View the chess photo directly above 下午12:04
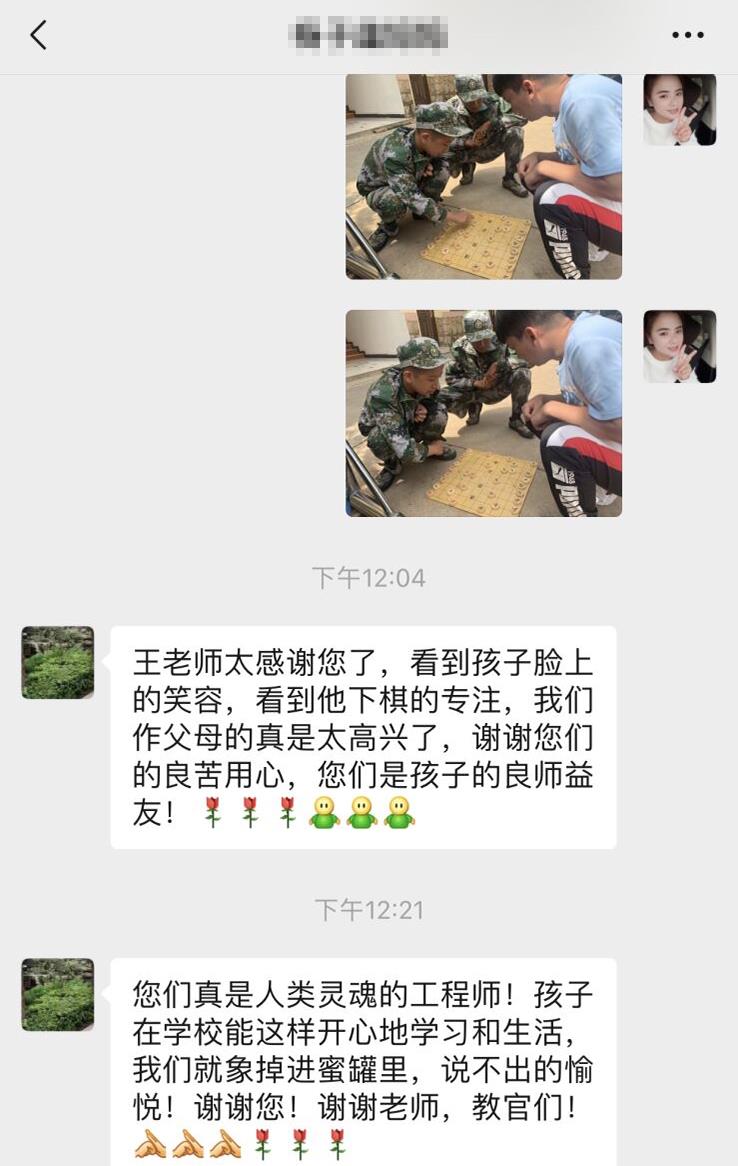Image resolution: width=738 pixels, height=1166 pixels. pos(484,413)
